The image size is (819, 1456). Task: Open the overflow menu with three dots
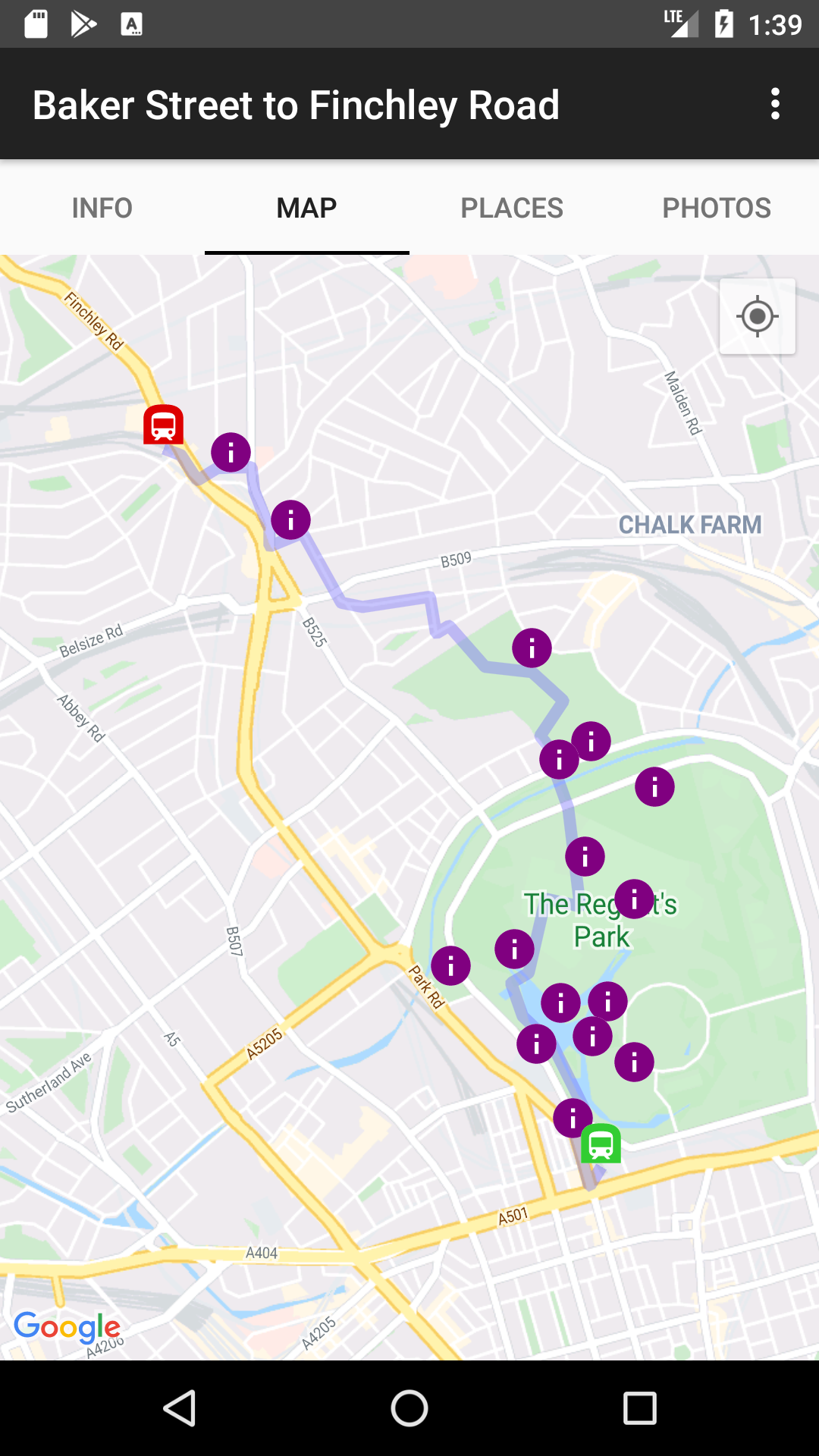775,105
